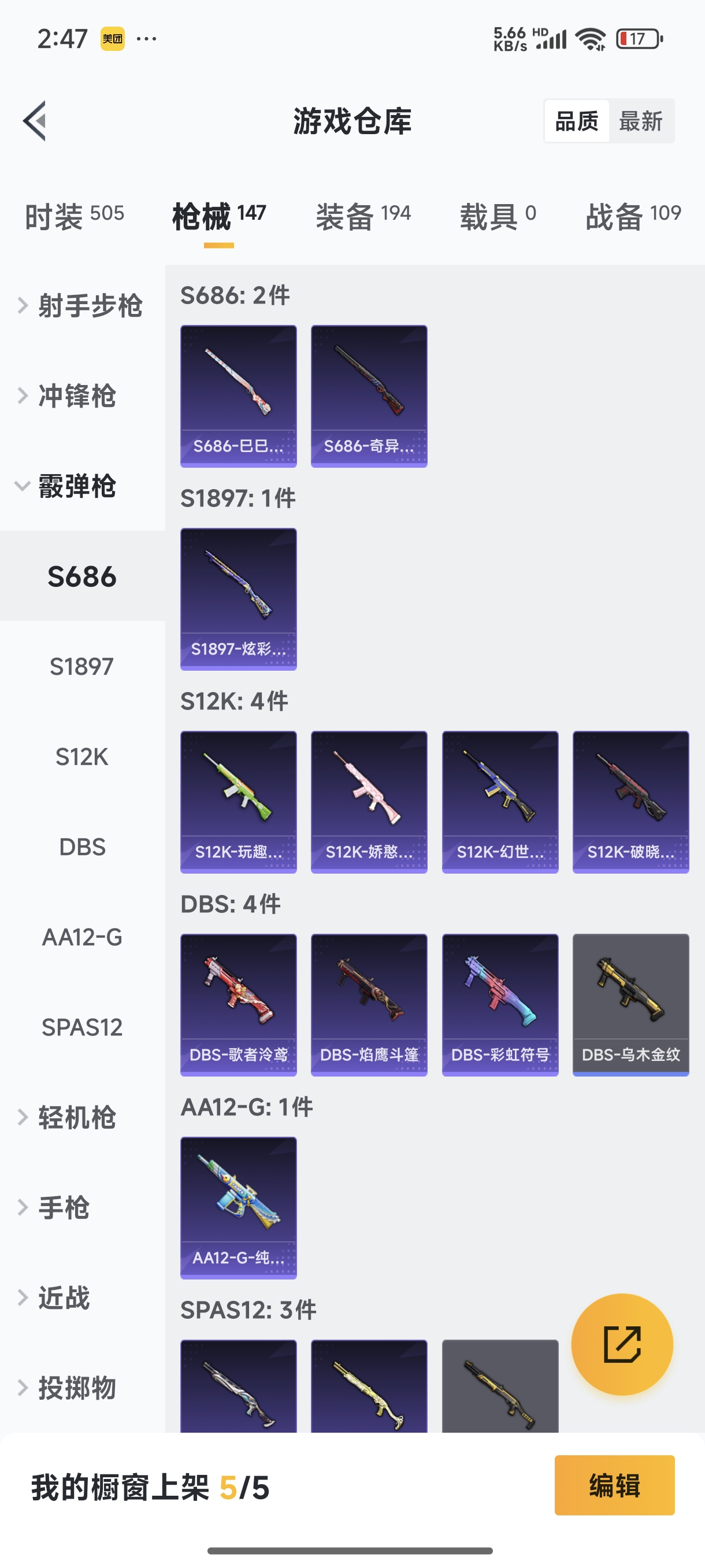Open the 载具 tab
The image size is (705, 1568).
pos(498,216)
